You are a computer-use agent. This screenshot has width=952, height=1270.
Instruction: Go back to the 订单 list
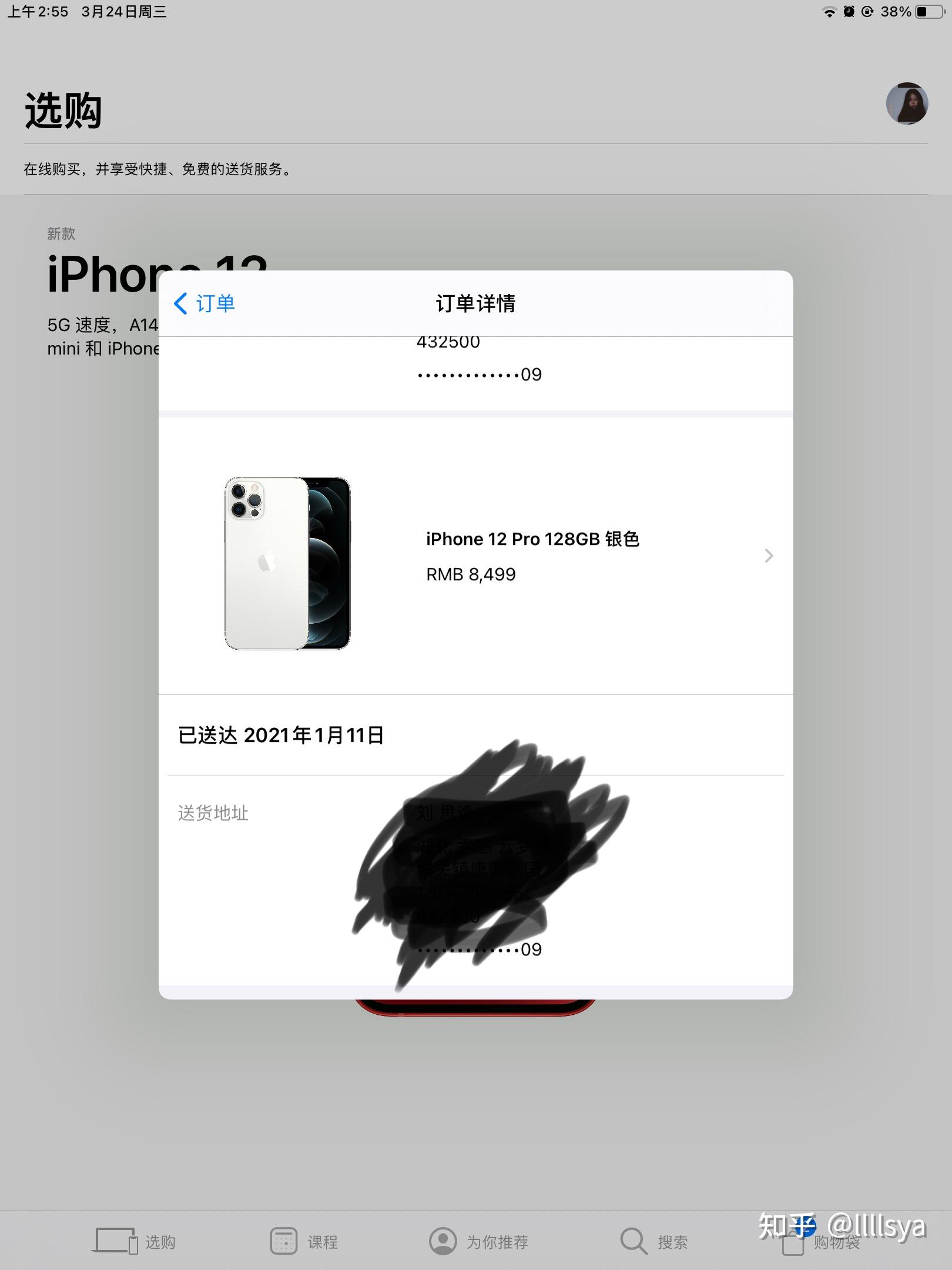pos(205,303)
